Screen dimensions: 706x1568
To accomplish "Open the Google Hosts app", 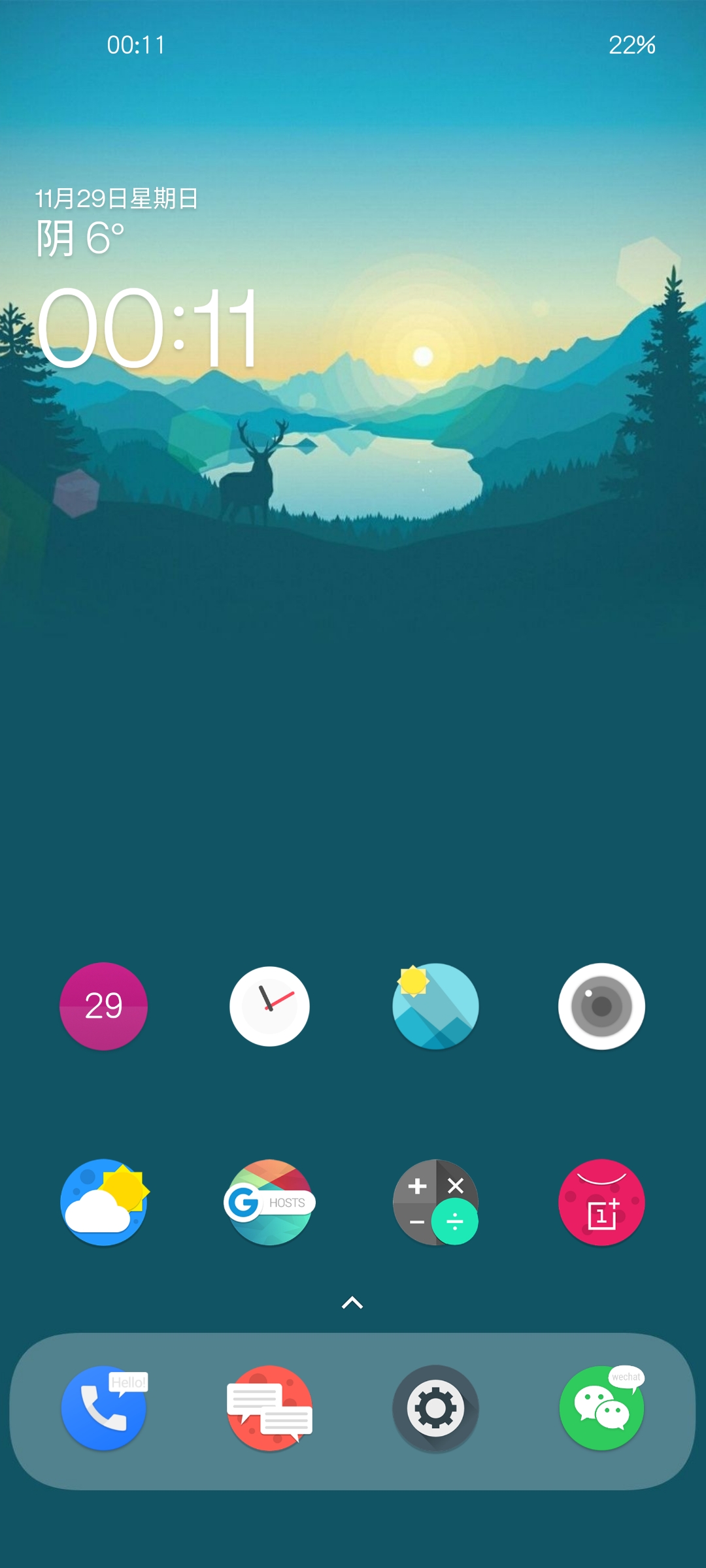I will [x=269, y=1202].
